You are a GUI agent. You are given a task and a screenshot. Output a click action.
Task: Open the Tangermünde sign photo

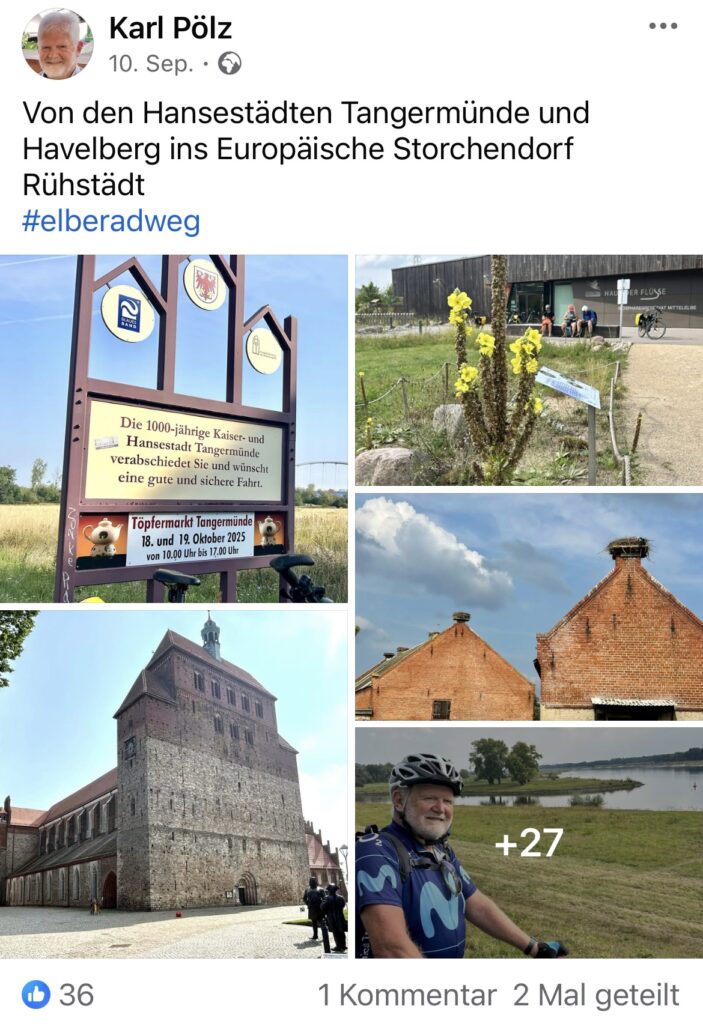pyautogui.click(x=174, y=429)
